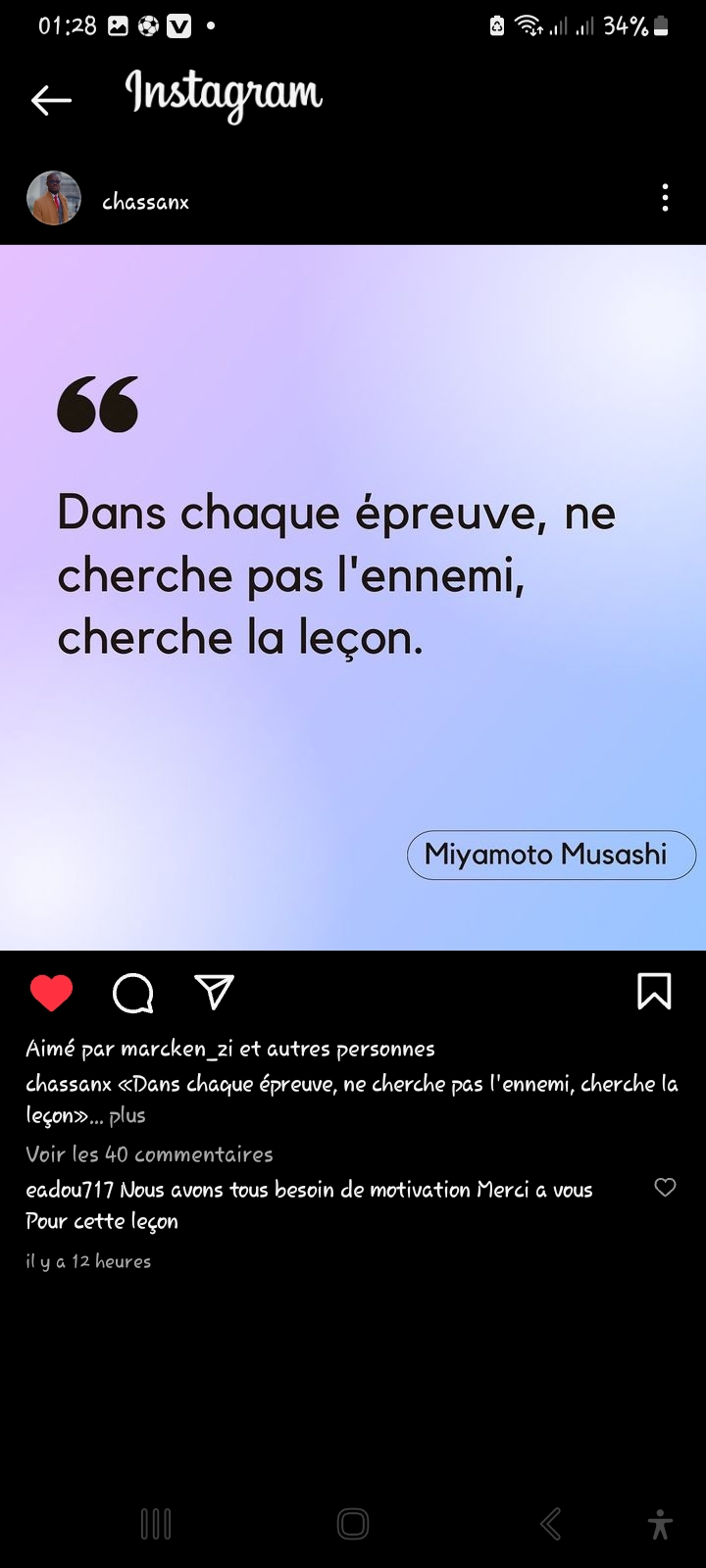Open the chassanx username at post header
This screenshot has height=1568, width=706.
(145, 202)
